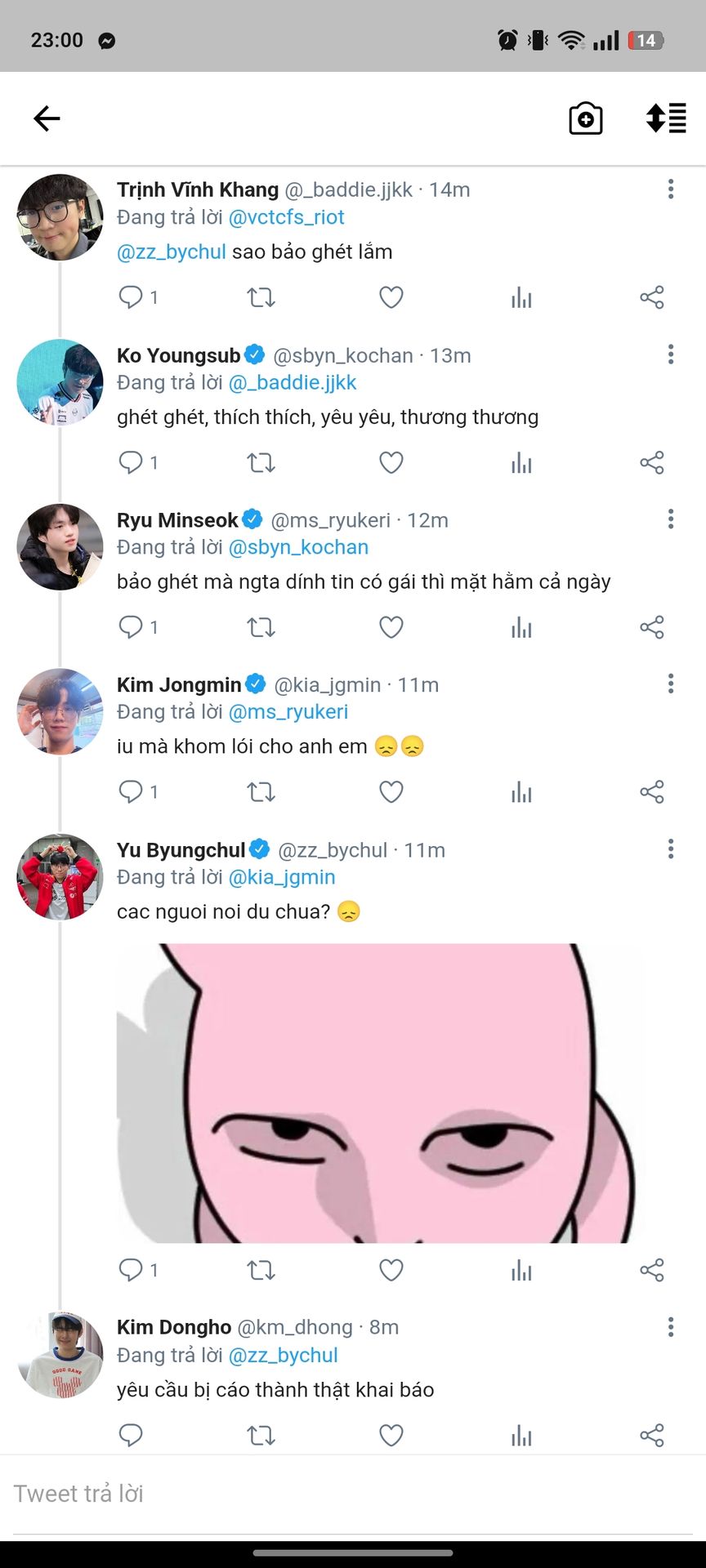View analytics of Kim Dongho's tweet
The image size is (706, 1568).
point(521,1435)
